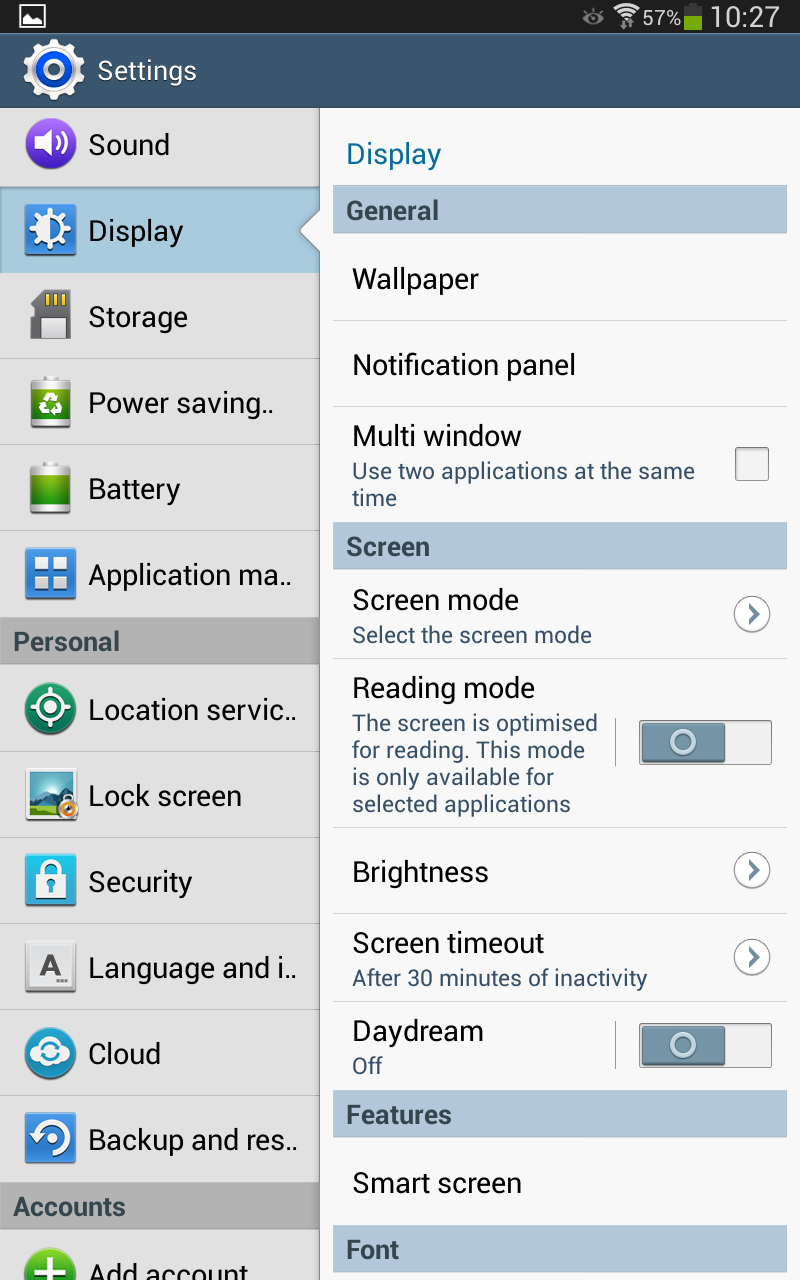Enable the Multi window checkbox
Screen dimensions: 800x1280
tap(751, 464)
